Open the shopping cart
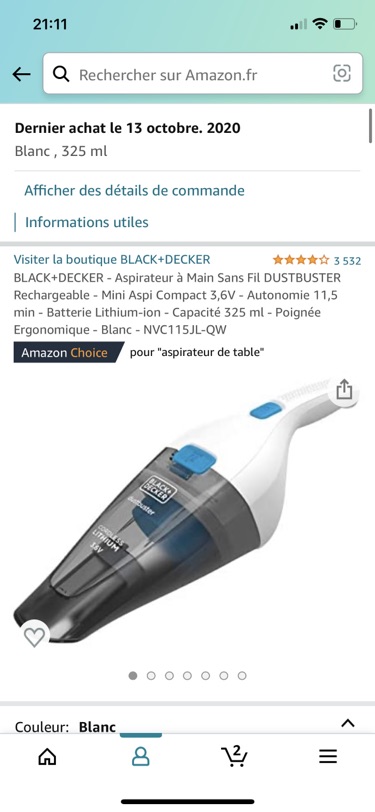The width and height of the screenshot is (375, 812). 234,756
